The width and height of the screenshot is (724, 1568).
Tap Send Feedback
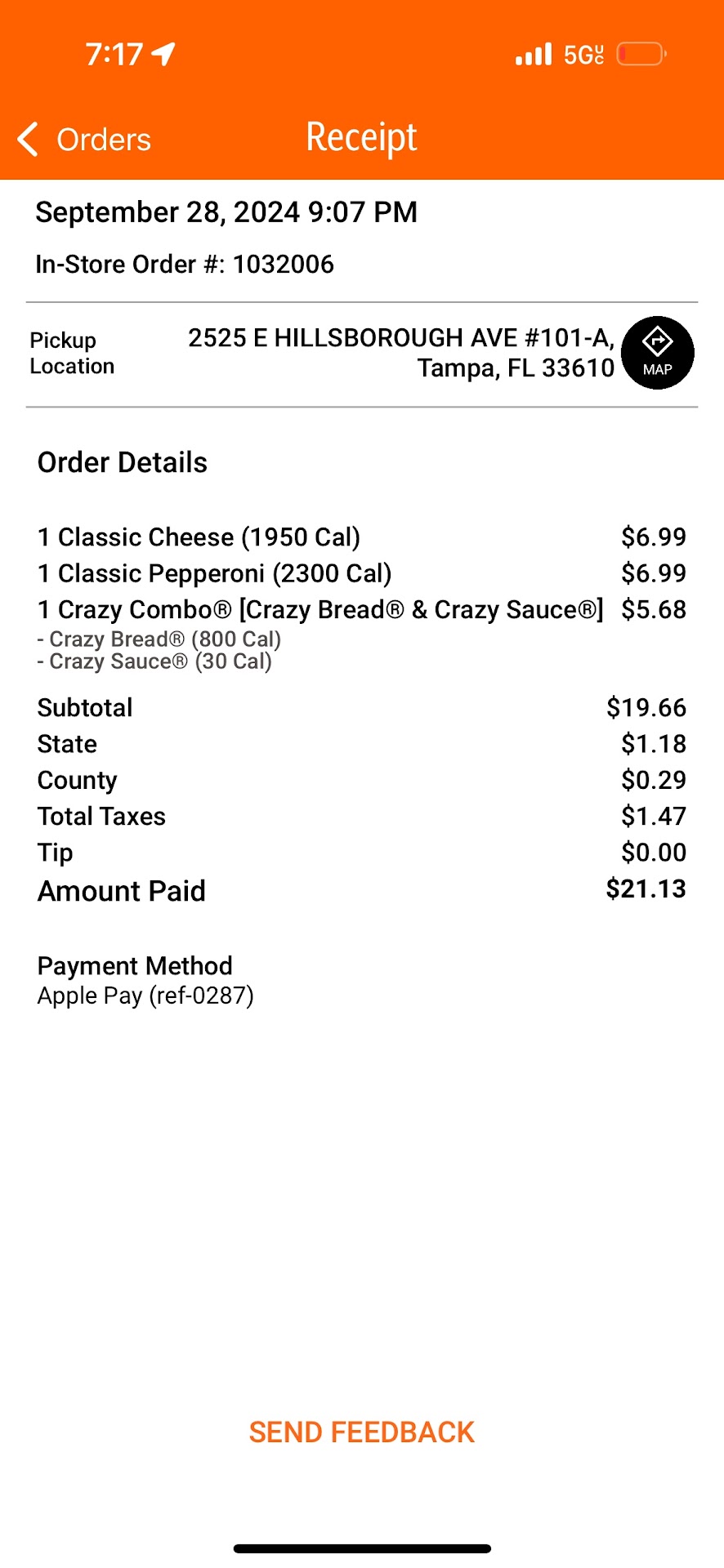[361, 1432]
